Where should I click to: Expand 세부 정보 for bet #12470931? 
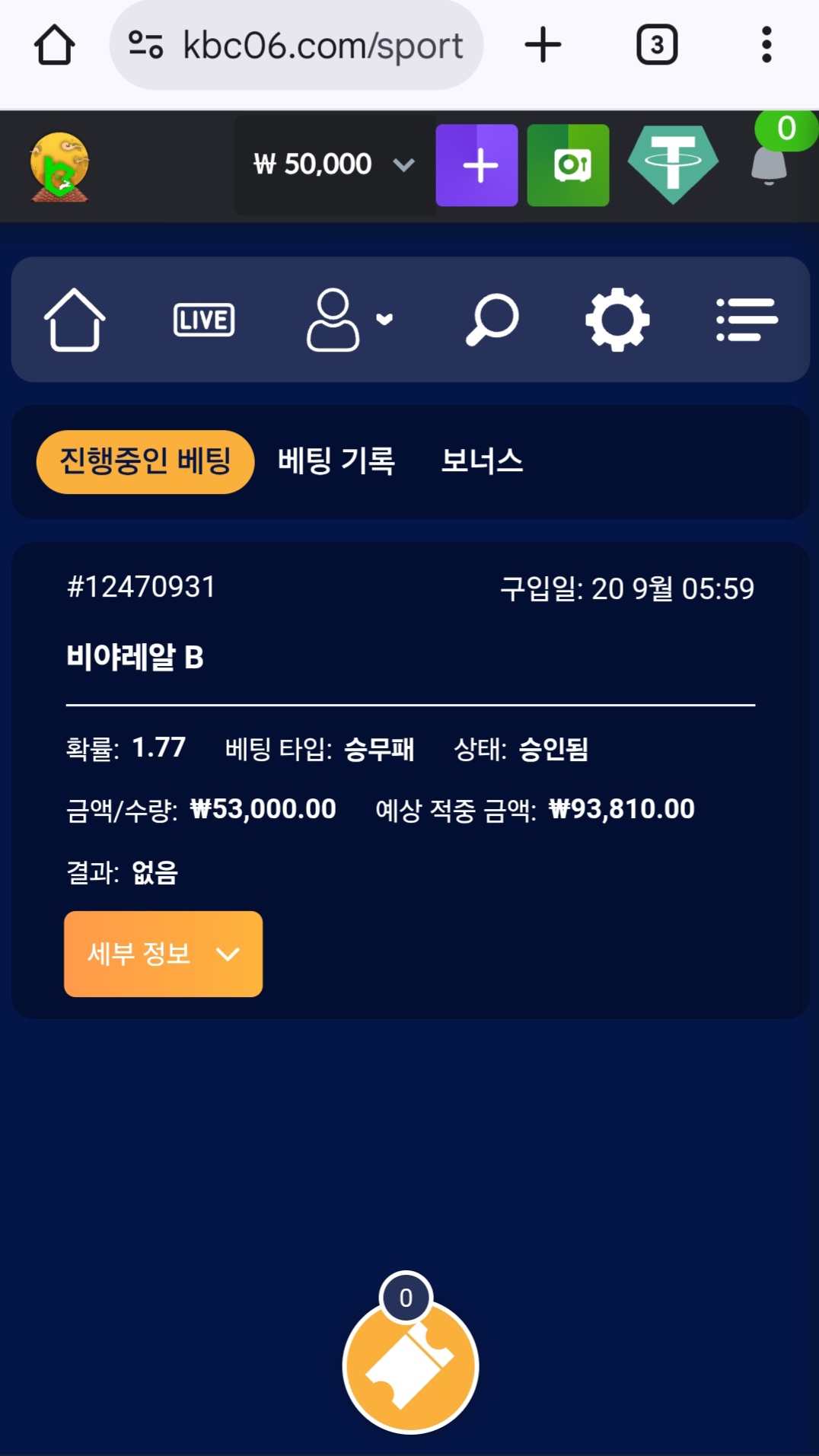163,954
